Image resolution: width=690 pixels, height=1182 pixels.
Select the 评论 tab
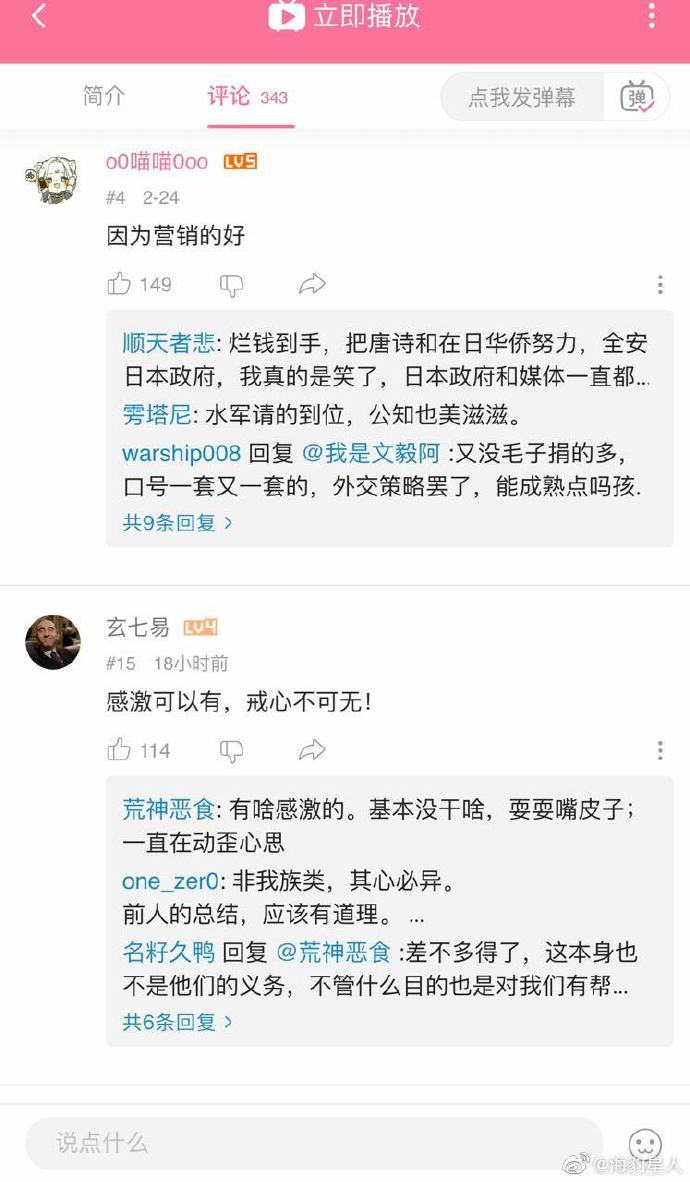229,96
